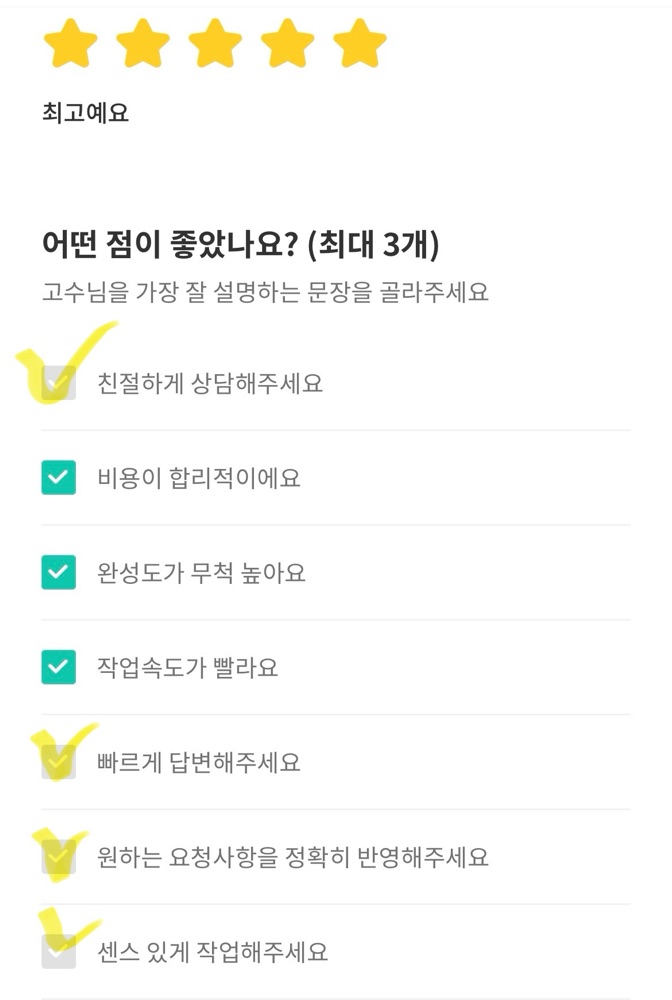Uncheck 작업속도가 빨라요
This screenshot has height=1000, width=672.
pos(59,667)
